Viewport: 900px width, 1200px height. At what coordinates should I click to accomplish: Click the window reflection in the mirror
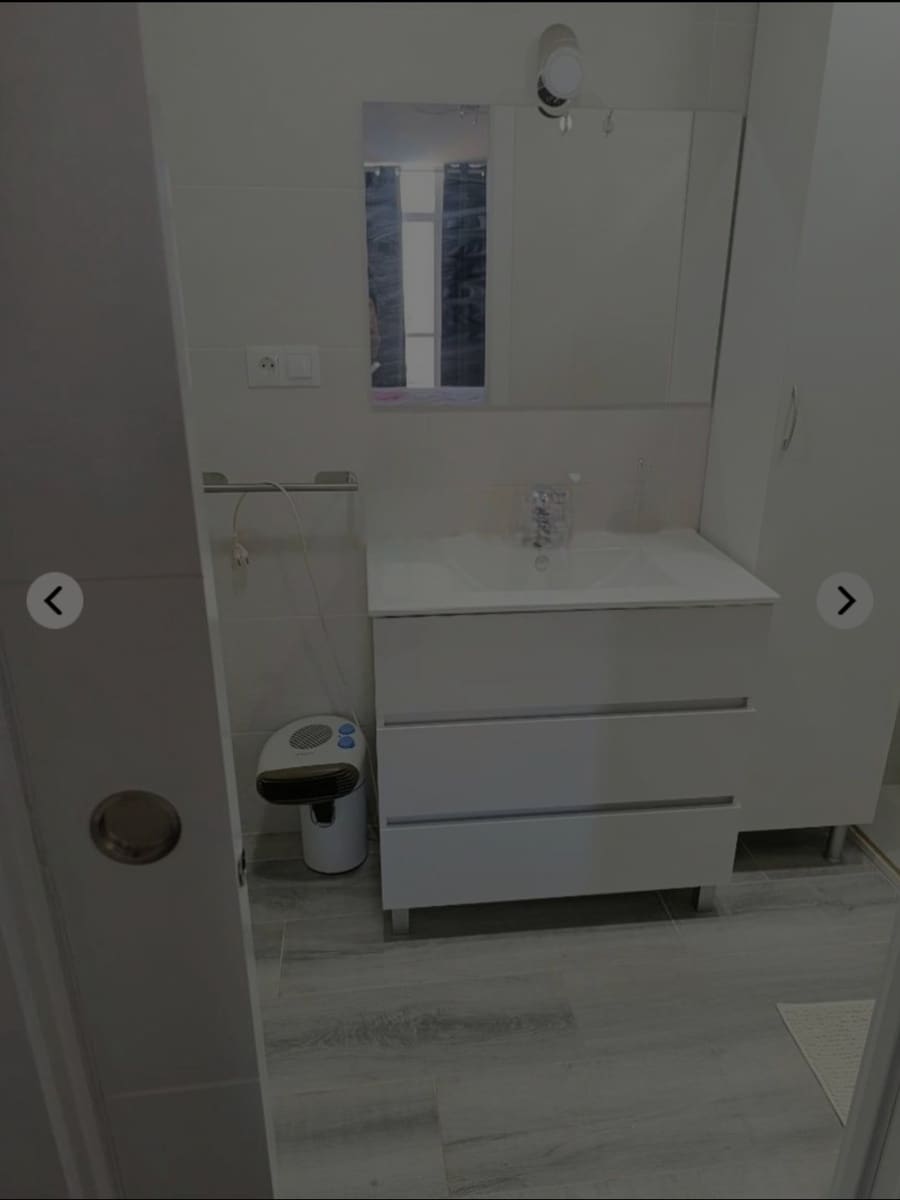point(420,270)
